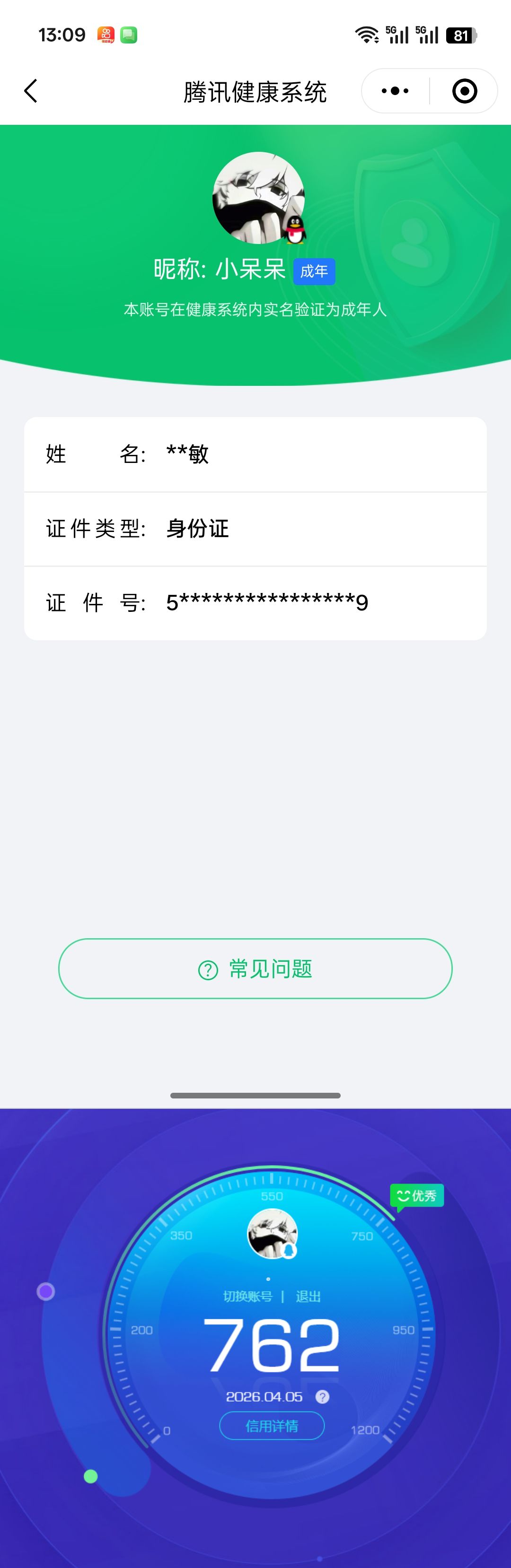Go back using the top-left arrow

tap(31, 91)
